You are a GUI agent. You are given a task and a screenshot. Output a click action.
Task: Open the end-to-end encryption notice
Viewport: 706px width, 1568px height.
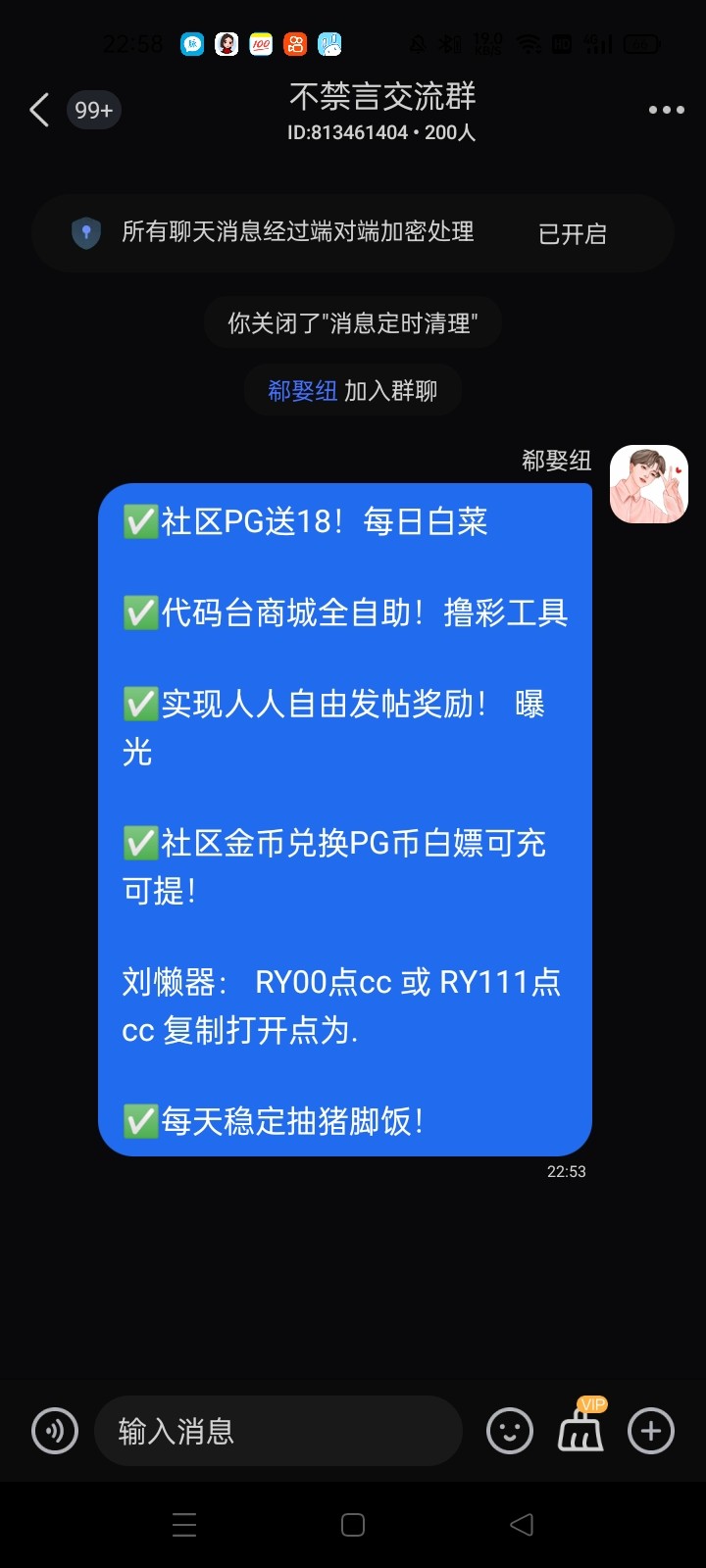[353, 233]
